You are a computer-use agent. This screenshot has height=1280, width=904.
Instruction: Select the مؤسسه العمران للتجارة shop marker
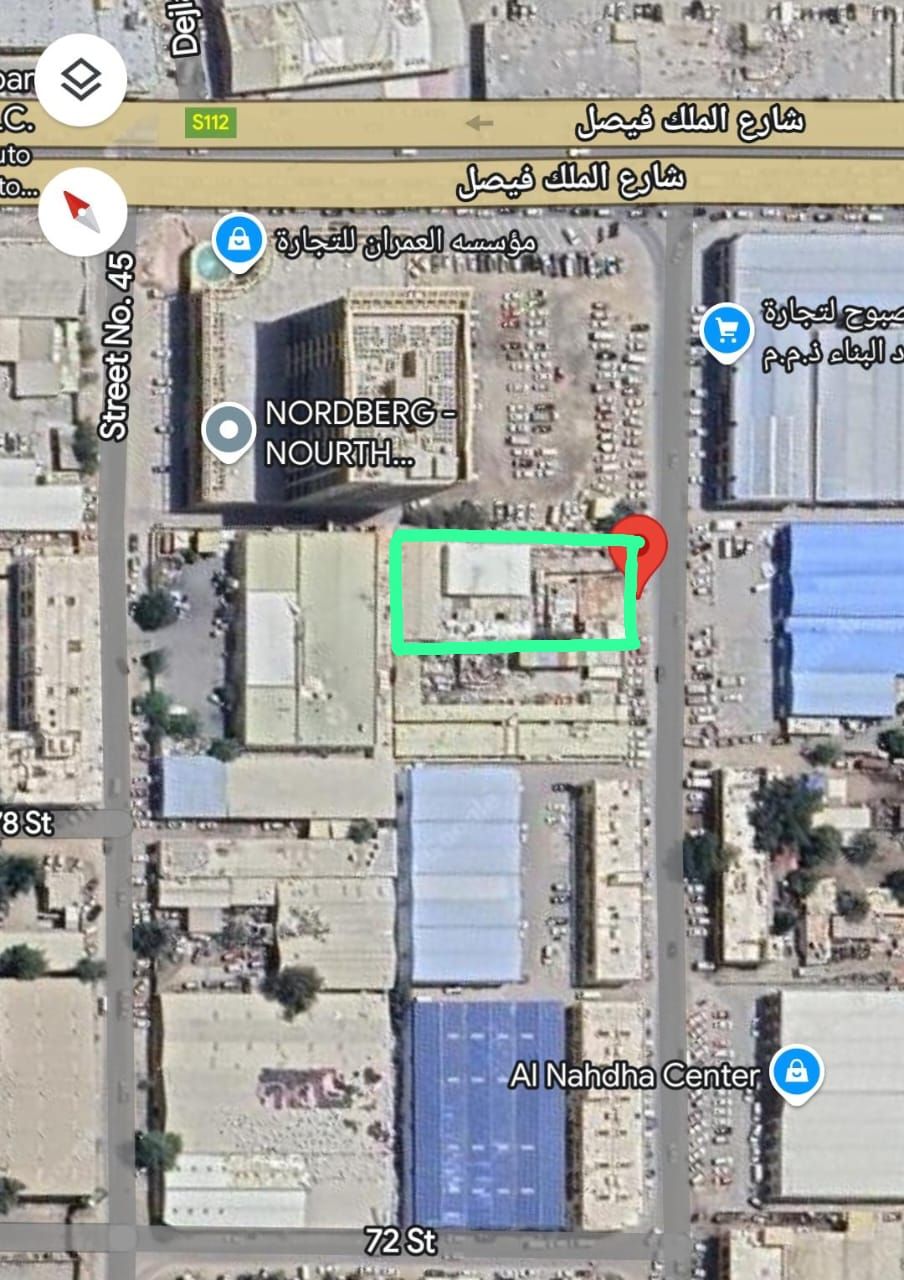[x=239, y=242]
